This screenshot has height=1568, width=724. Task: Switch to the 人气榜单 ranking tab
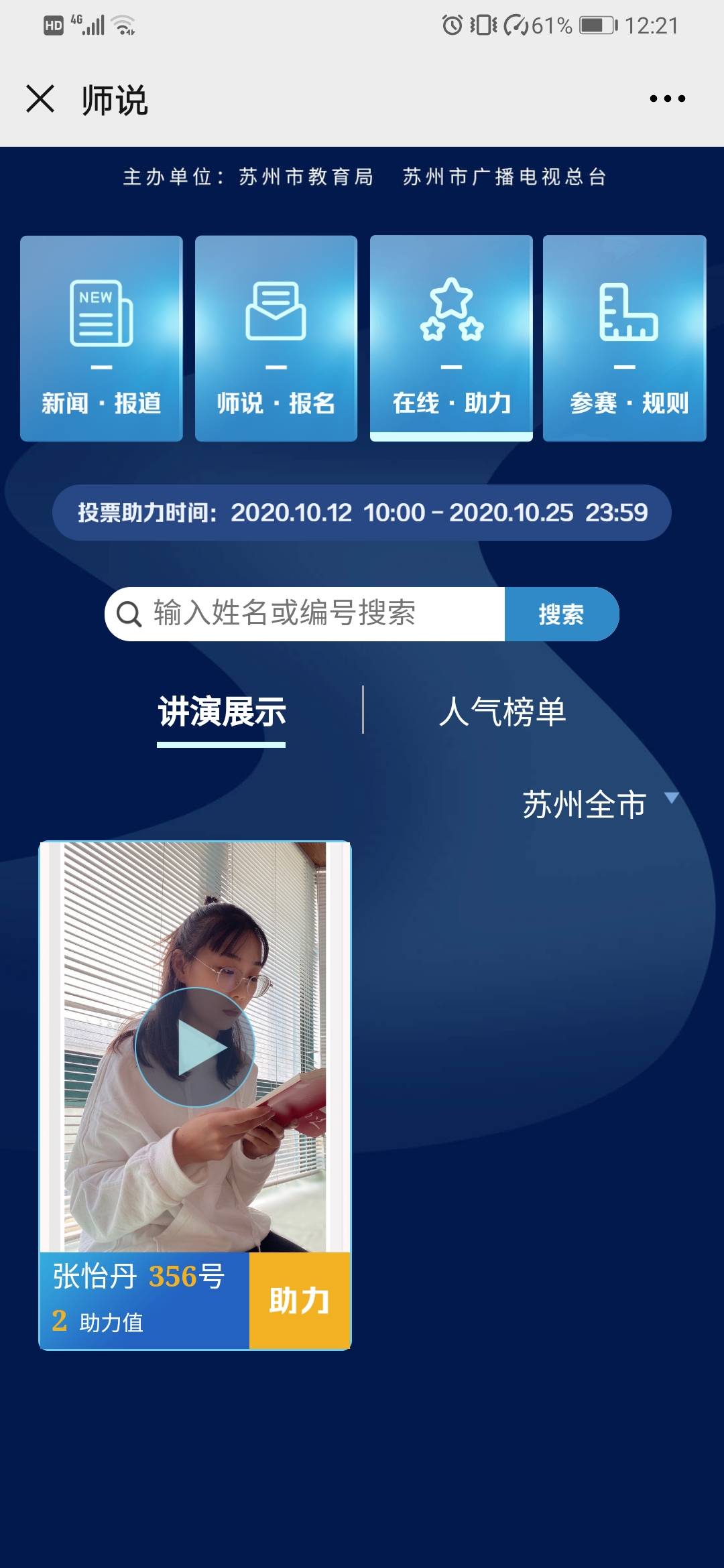click(502, 712)
